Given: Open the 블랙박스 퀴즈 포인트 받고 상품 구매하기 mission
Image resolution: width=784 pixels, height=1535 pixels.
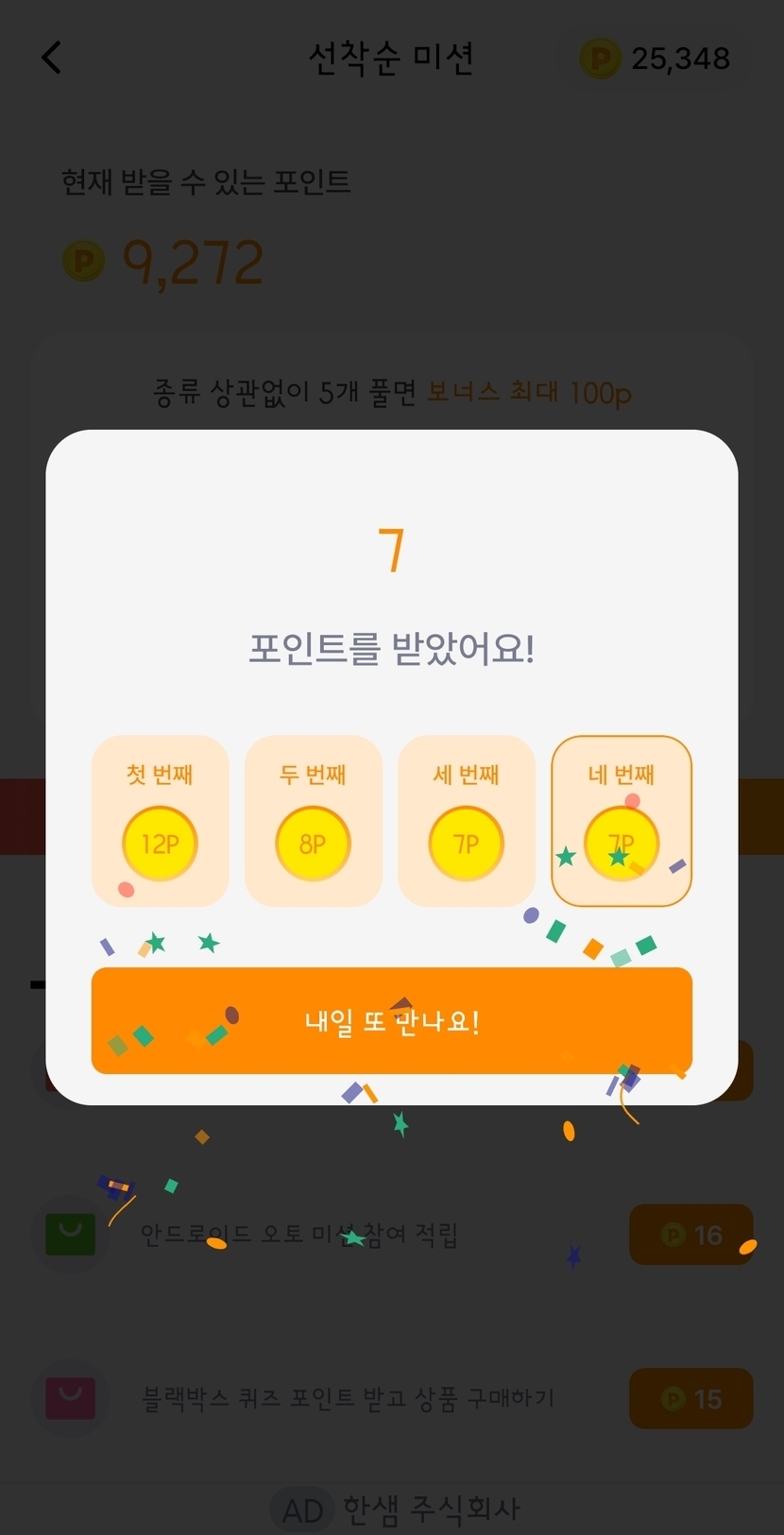Looking at the screenshot, I should [x=348, y=1398].
